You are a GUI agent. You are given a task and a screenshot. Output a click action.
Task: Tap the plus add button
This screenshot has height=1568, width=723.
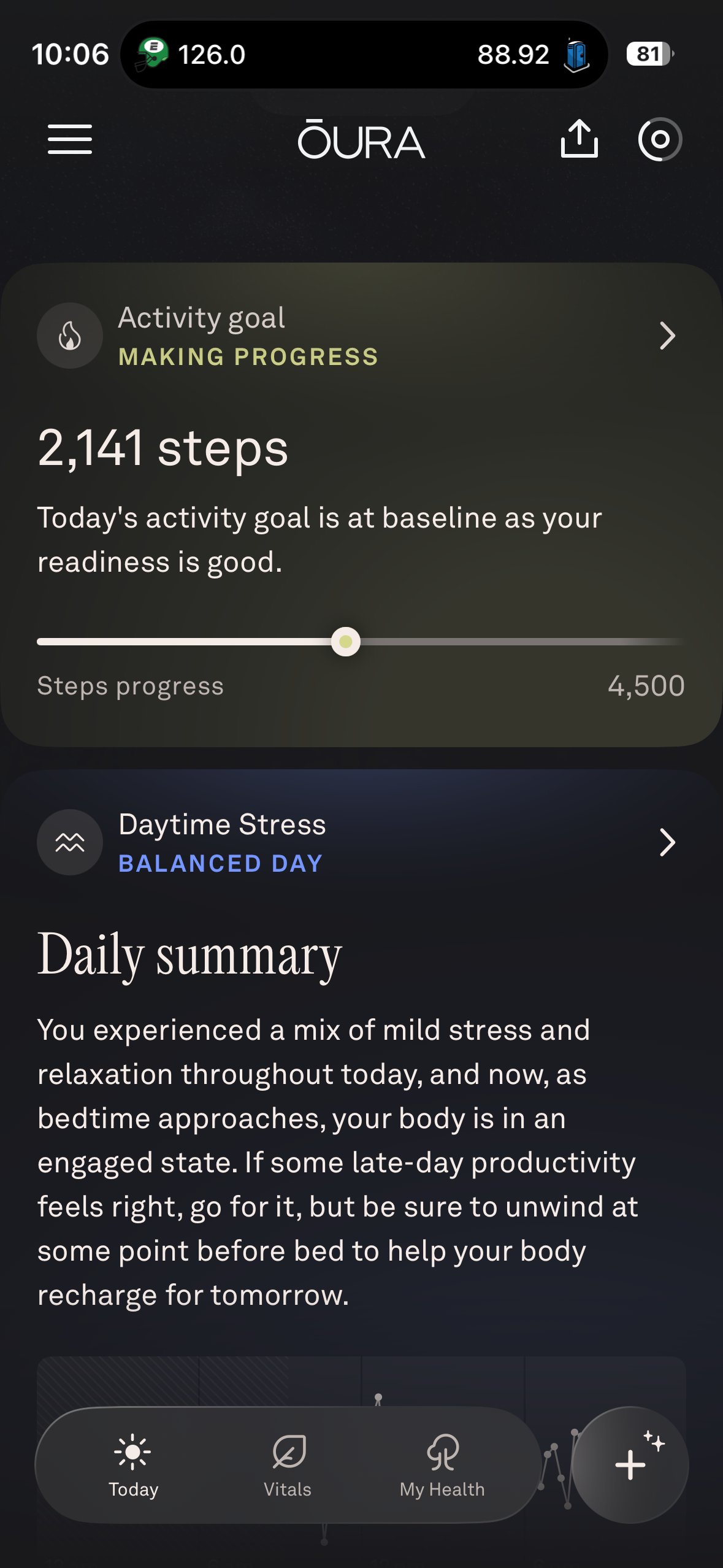point(630,1464)
